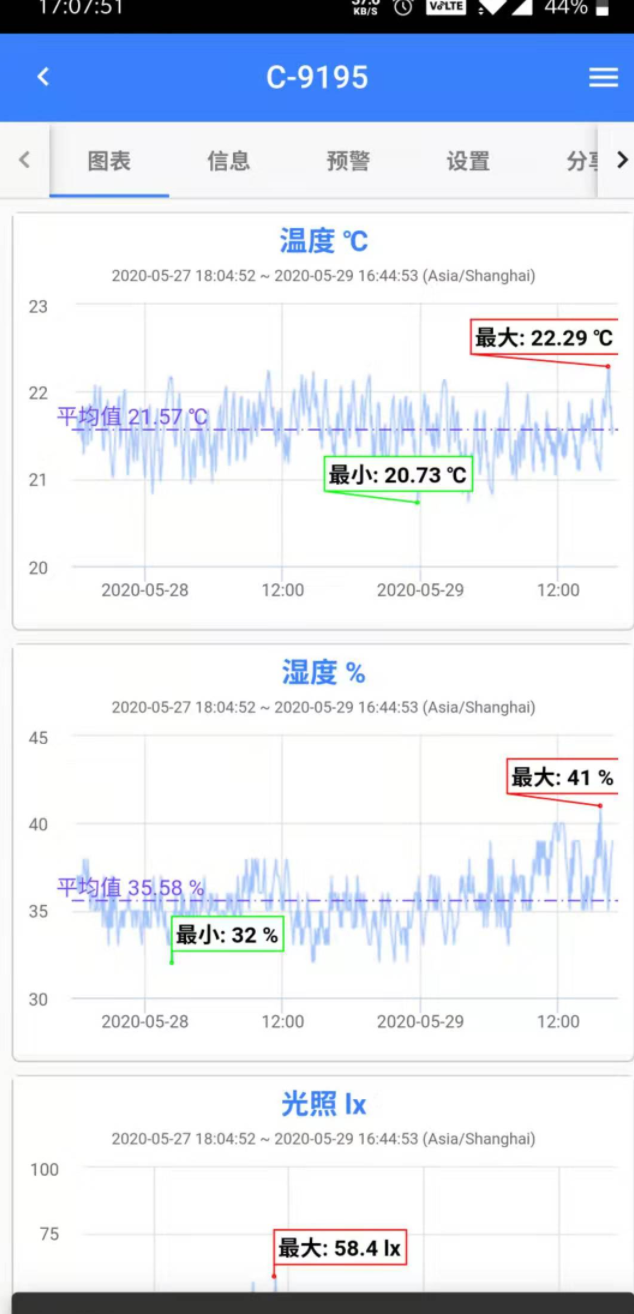Go back from the C-9195 page
634x1314 pixels.
[43, 77]
